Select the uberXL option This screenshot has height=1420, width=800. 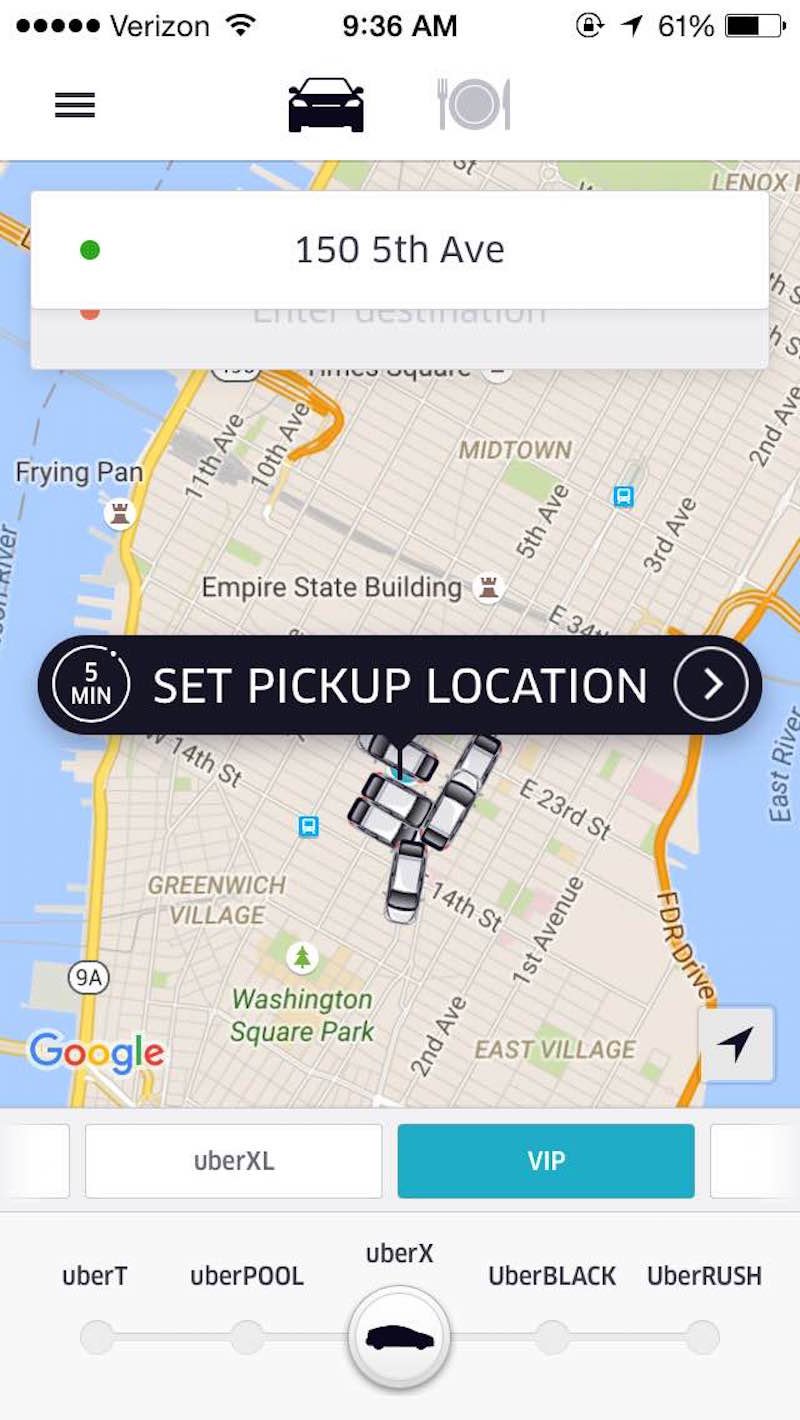[x=234, y=1161]
